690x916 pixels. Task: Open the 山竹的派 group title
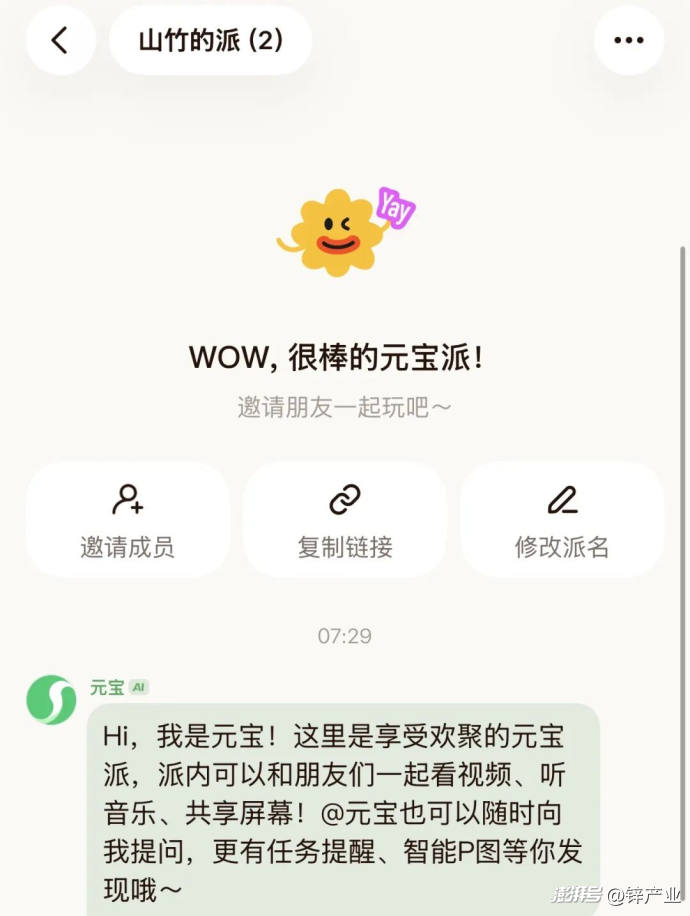coord(210,40)
